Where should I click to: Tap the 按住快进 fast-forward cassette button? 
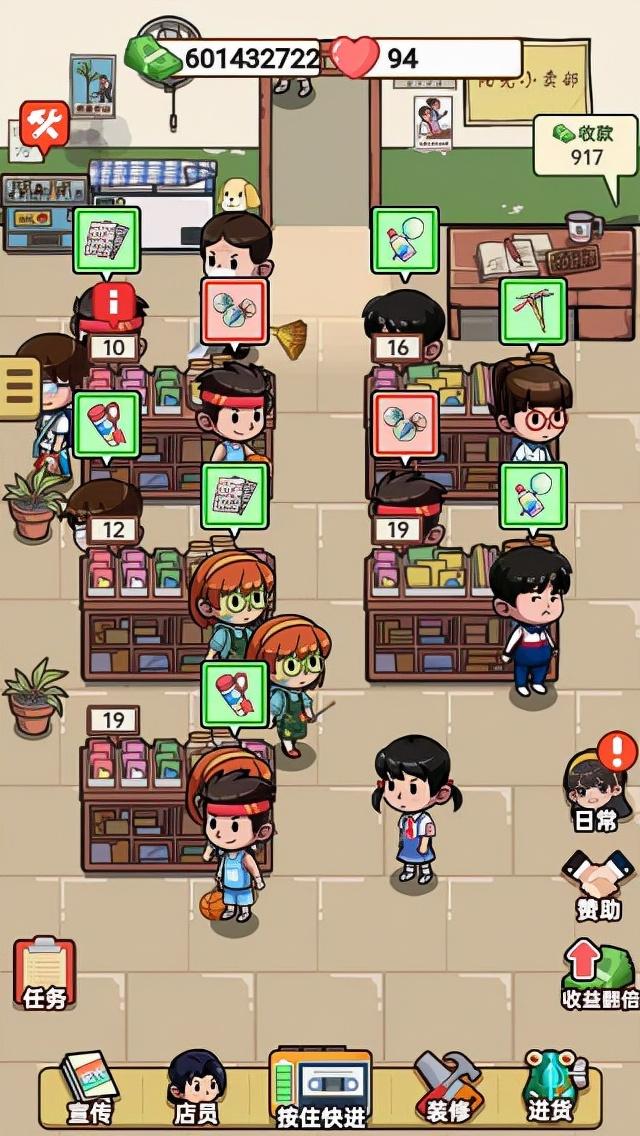(322, 1088)
